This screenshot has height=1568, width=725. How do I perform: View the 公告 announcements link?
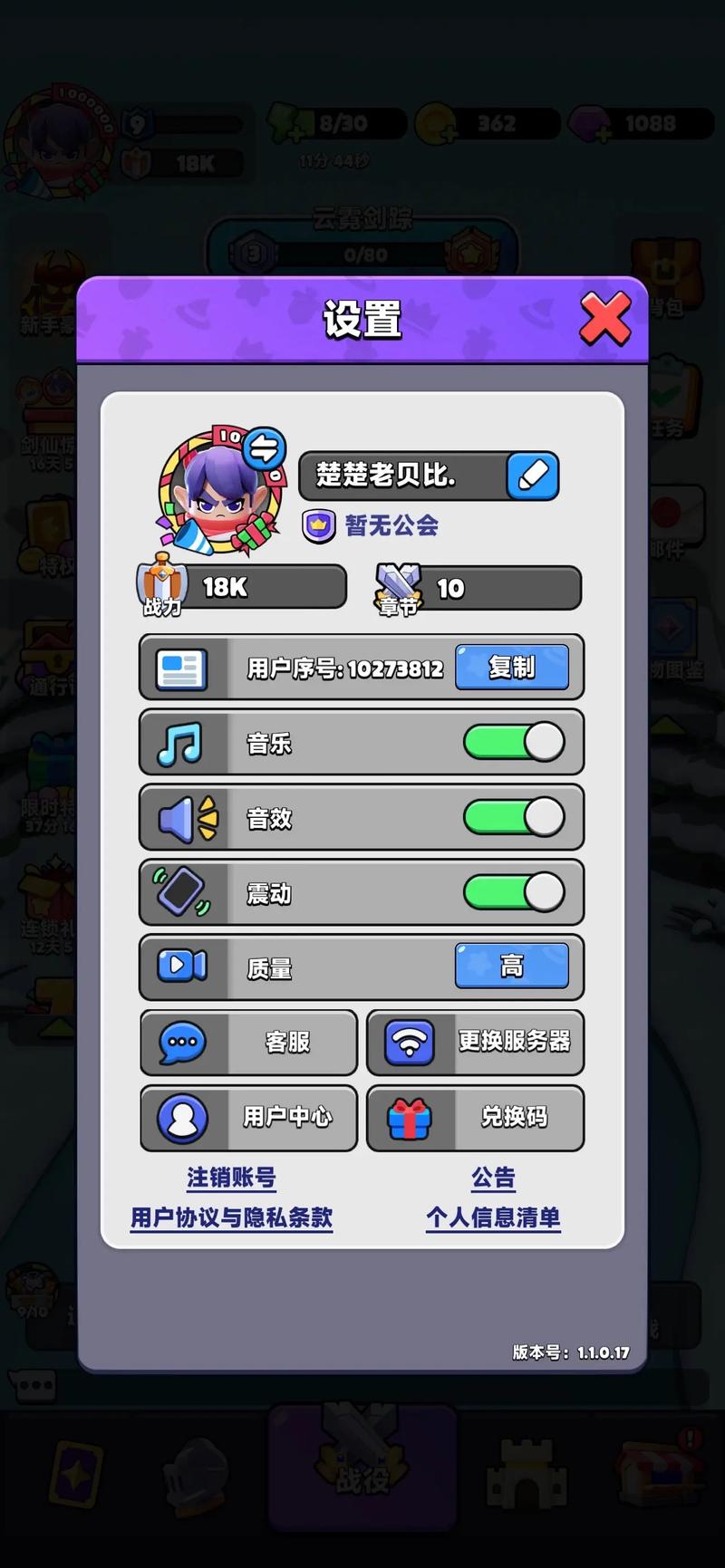(493, 1178)
